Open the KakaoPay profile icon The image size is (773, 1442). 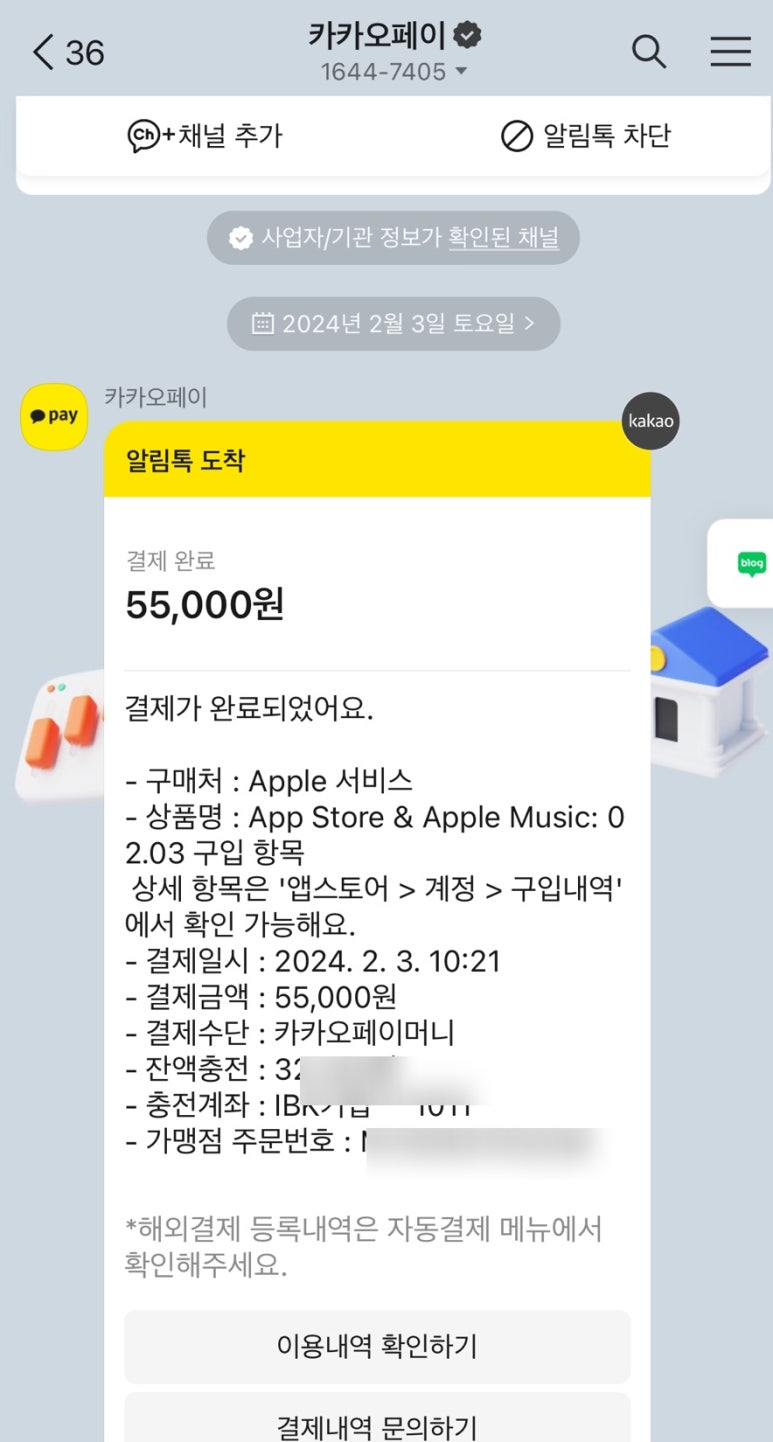click(54, 416)
